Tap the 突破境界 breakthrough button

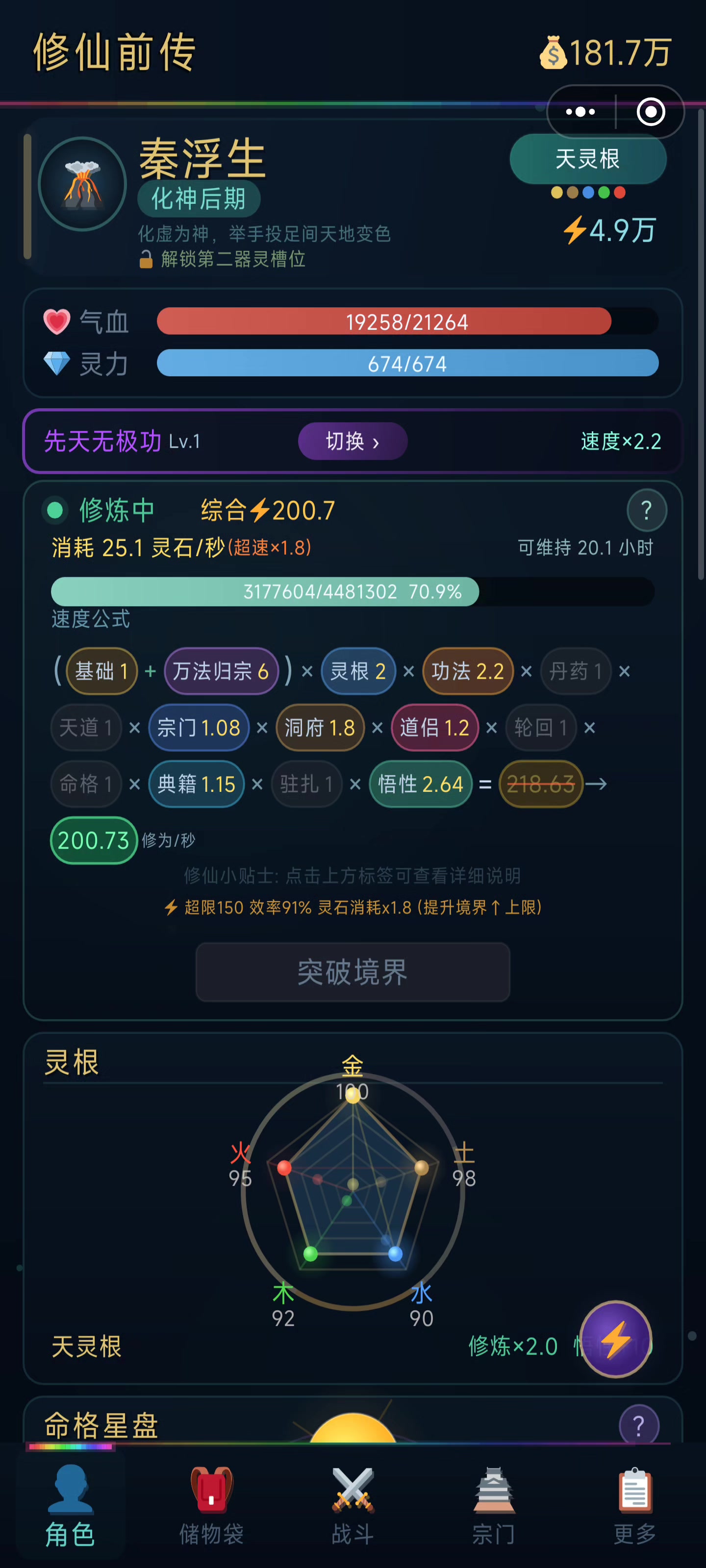tap(352, 972)
